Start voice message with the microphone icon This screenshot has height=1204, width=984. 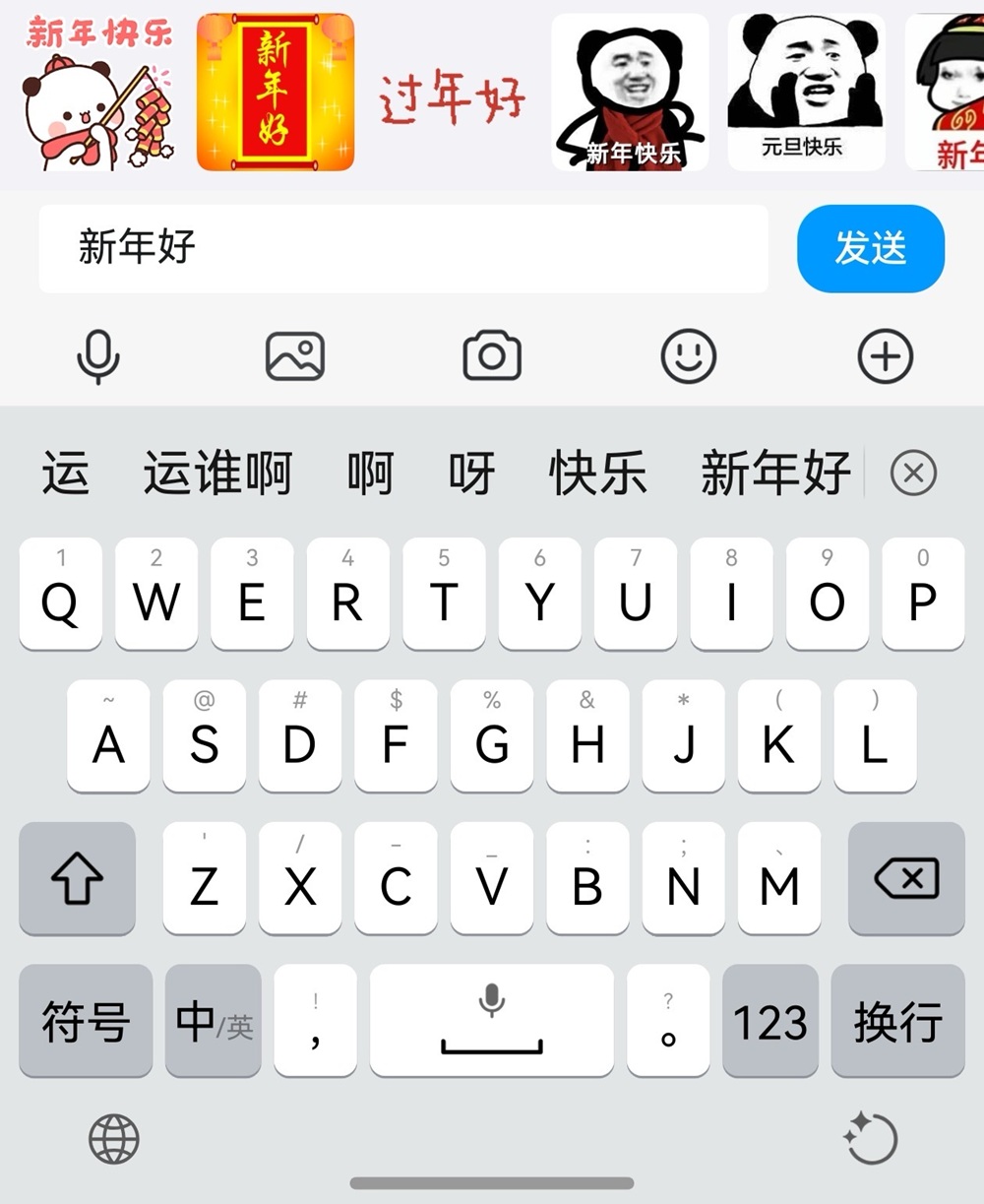tap(98, 356)
